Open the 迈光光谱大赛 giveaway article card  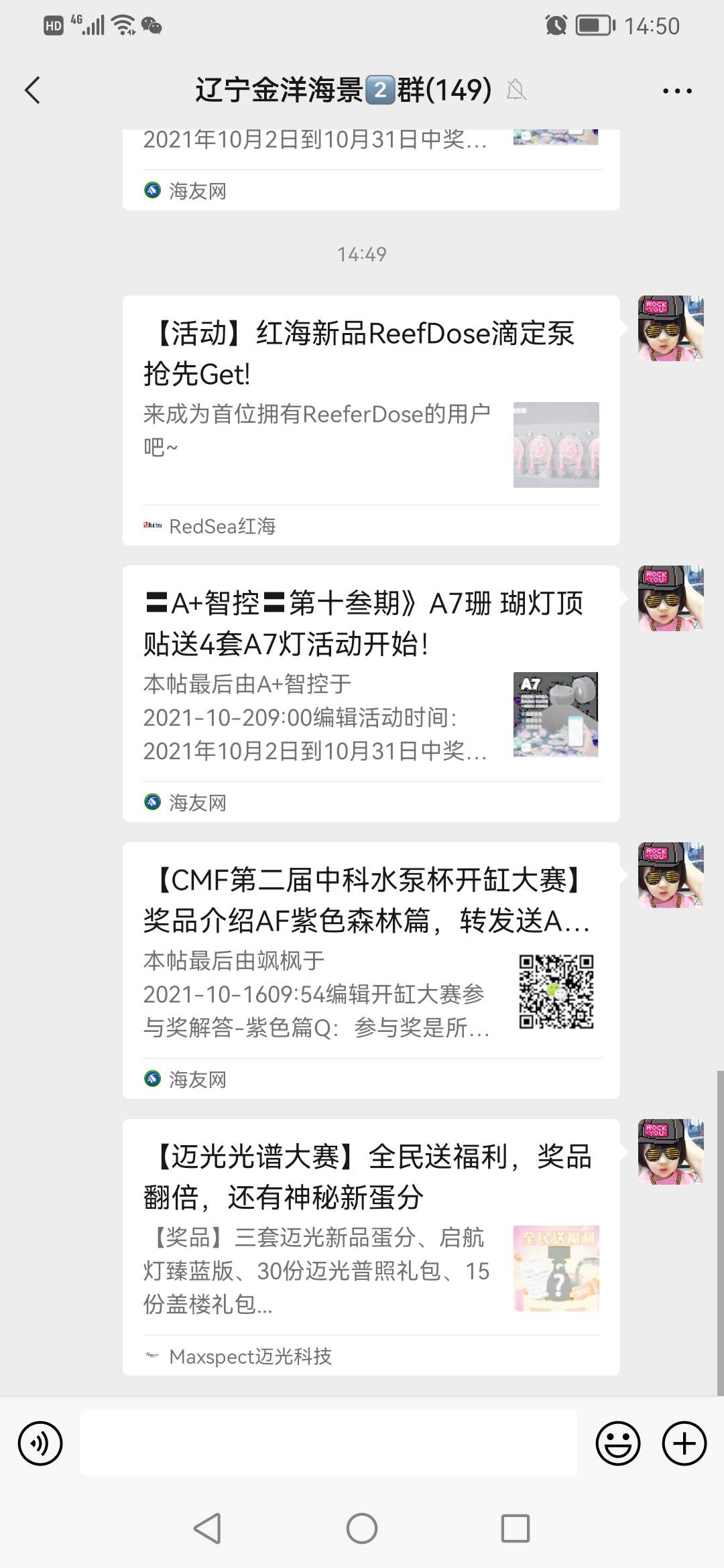(371, 1246)
